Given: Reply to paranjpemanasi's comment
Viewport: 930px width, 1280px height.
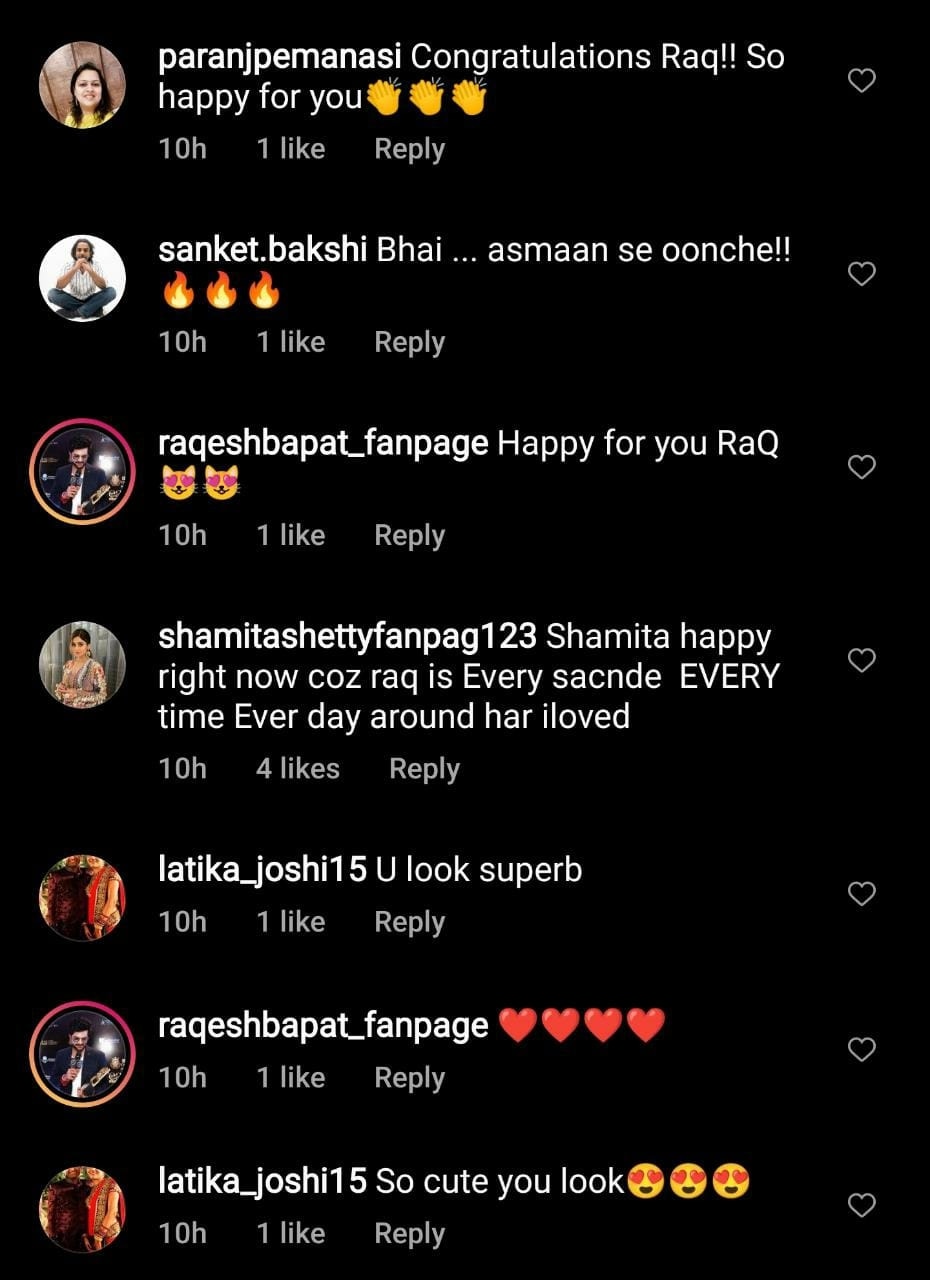Looking at the screenshot, I should click(409, 149).
